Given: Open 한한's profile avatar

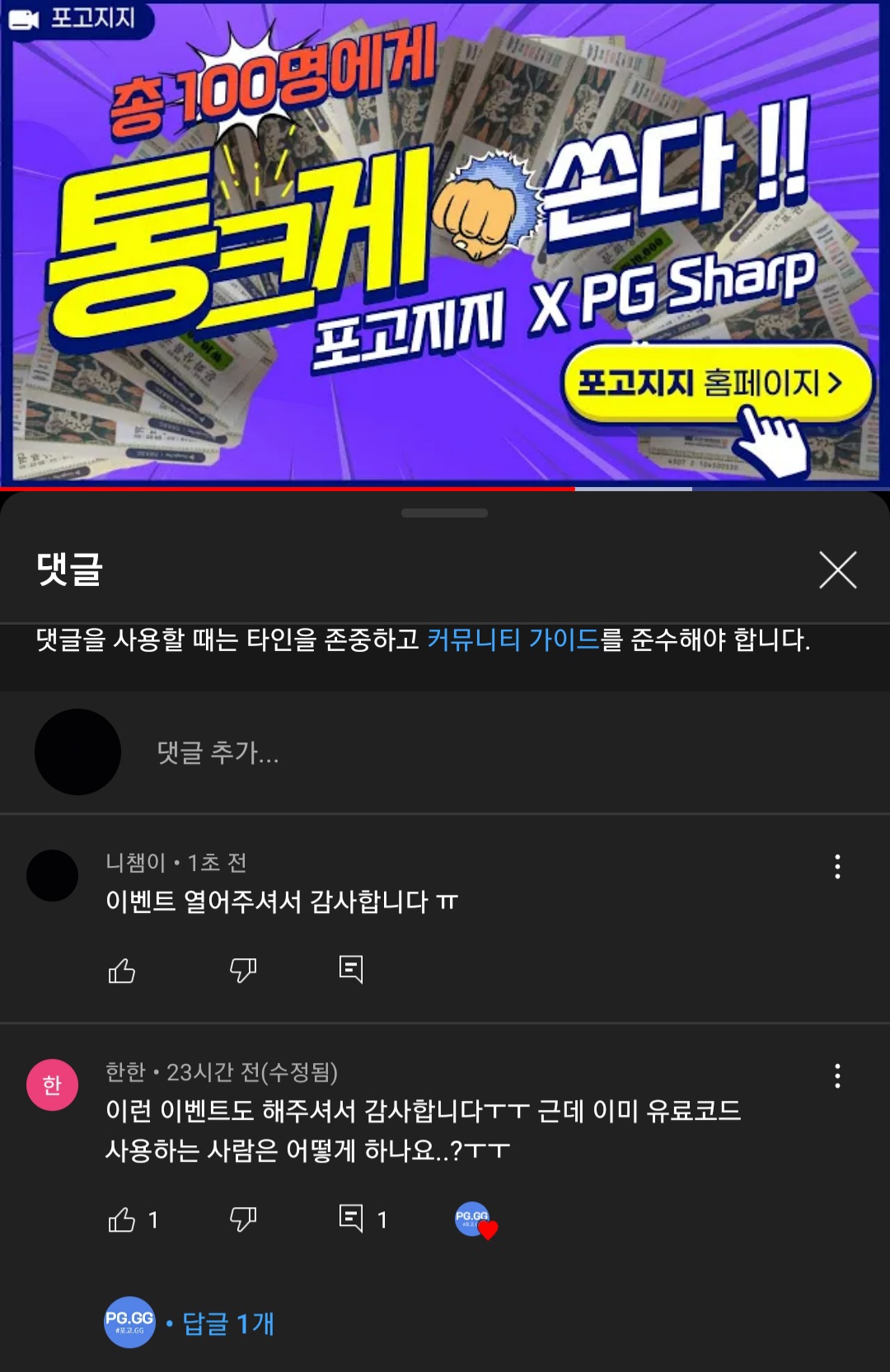Looking at the screenshot, I should [52, 1084].
